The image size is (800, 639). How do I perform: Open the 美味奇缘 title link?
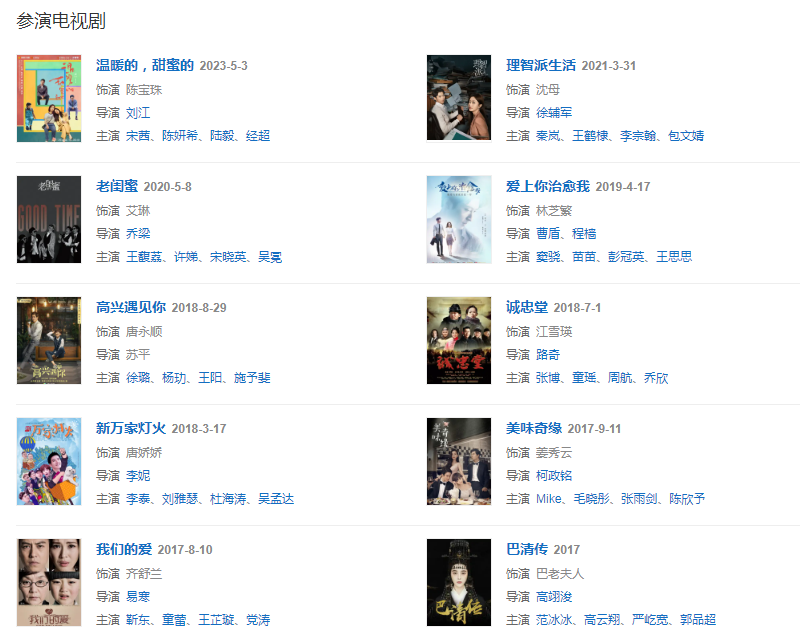pyautogui.click(x=533, y=428)
